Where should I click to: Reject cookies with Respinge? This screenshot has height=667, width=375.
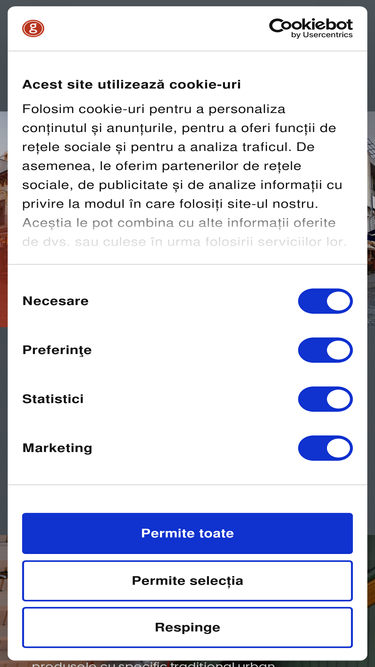pyautogui.click(x=188, y=627)
